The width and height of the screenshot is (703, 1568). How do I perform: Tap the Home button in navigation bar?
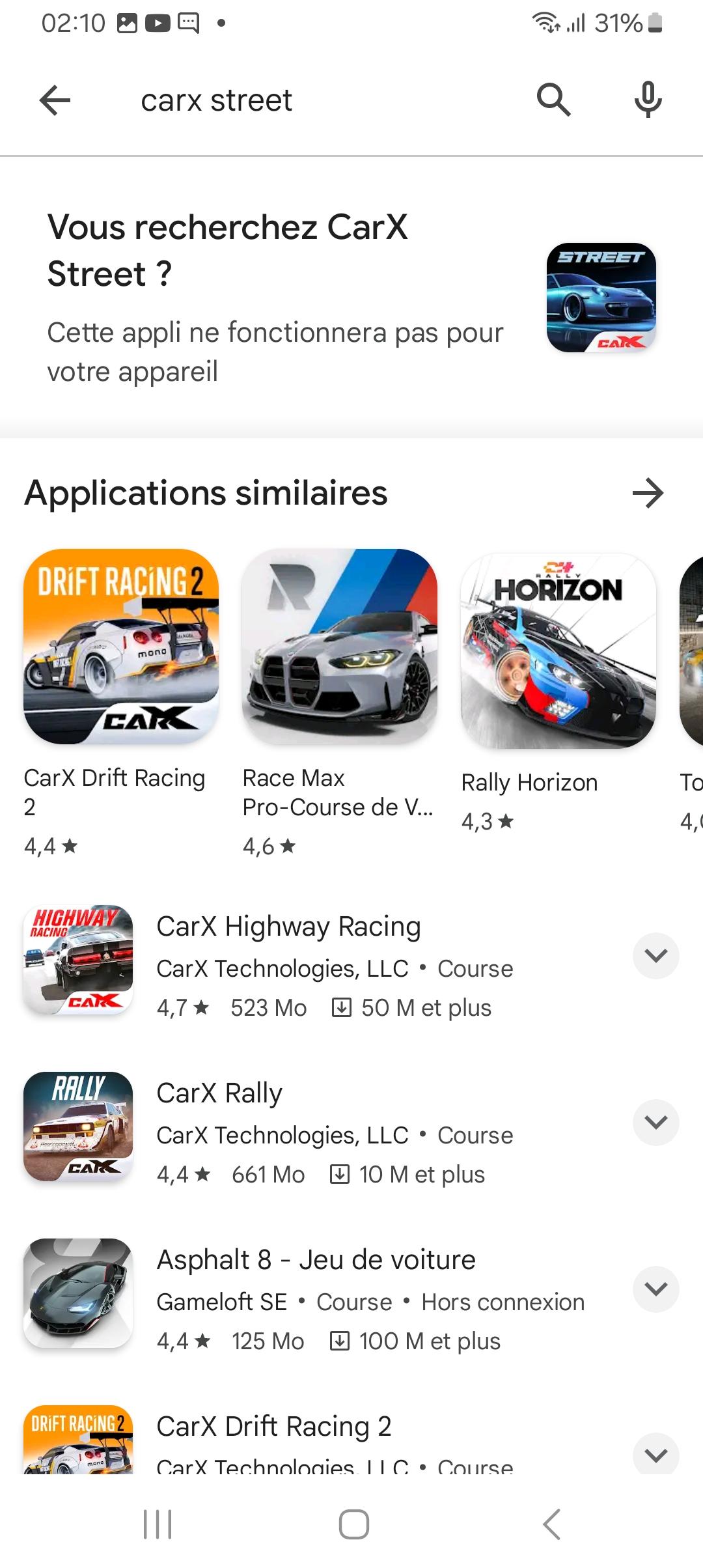click(x=351, y=1524)
